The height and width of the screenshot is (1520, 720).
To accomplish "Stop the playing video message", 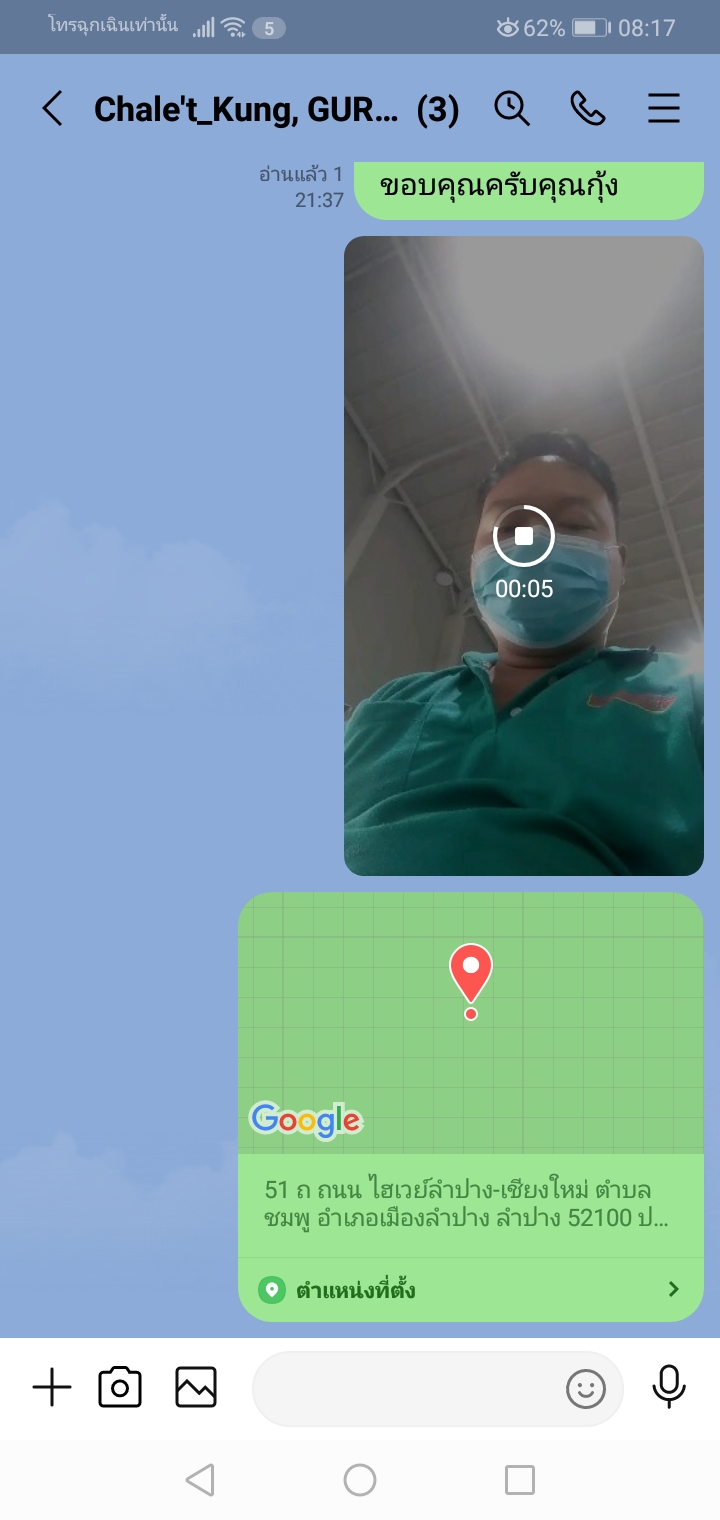I will click(x=523, y=537).
